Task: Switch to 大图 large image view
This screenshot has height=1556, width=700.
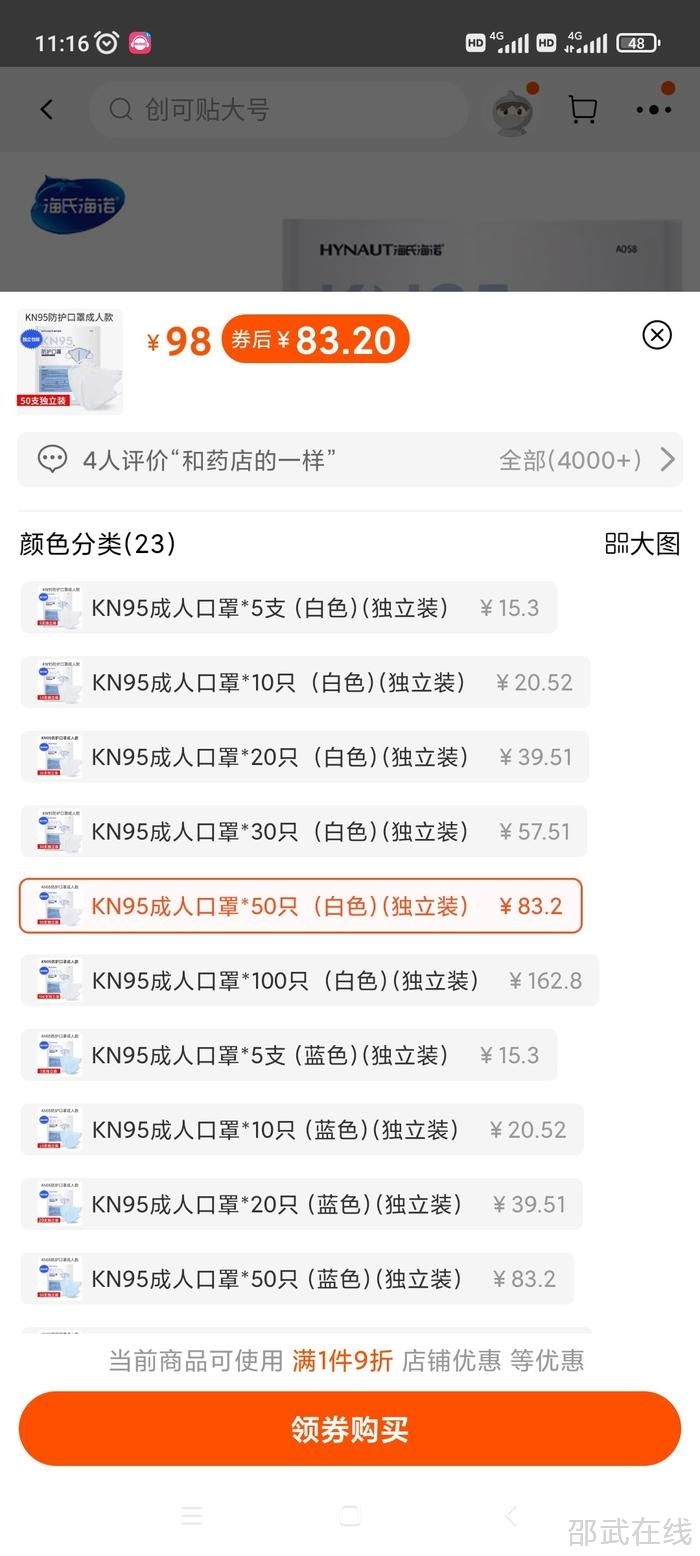Action: tap(643, 543)
